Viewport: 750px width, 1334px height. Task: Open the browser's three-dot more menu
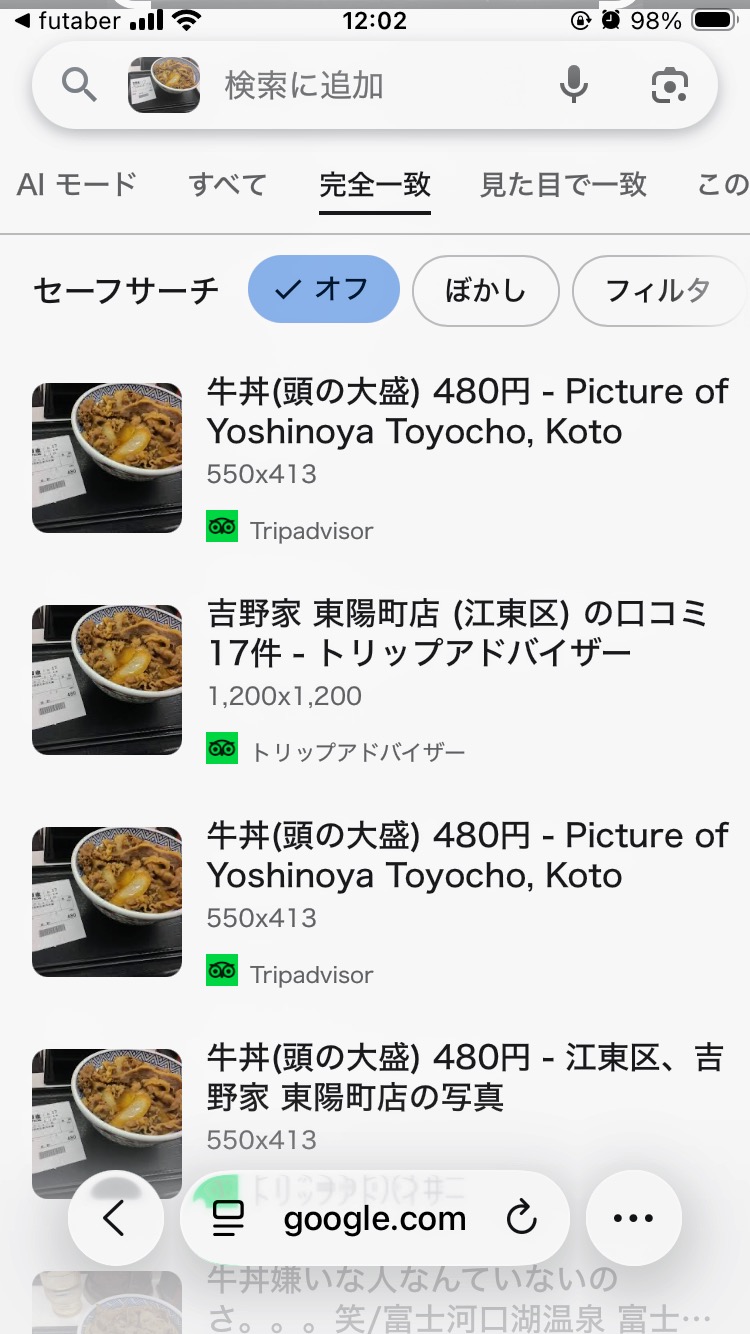pos(633,1218)
